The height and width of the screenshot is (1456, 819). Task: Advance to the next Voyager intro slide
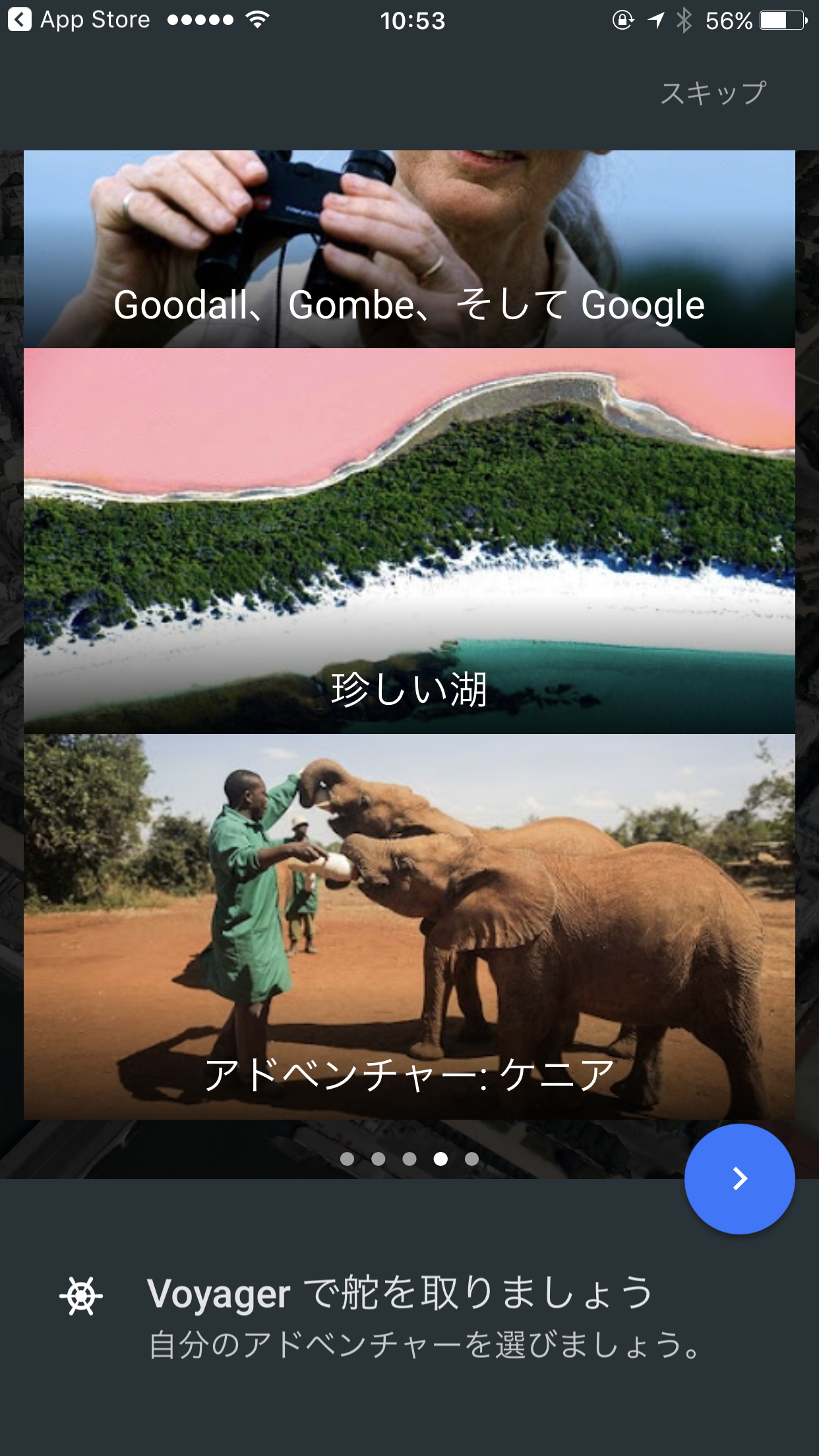[739, 1180]
